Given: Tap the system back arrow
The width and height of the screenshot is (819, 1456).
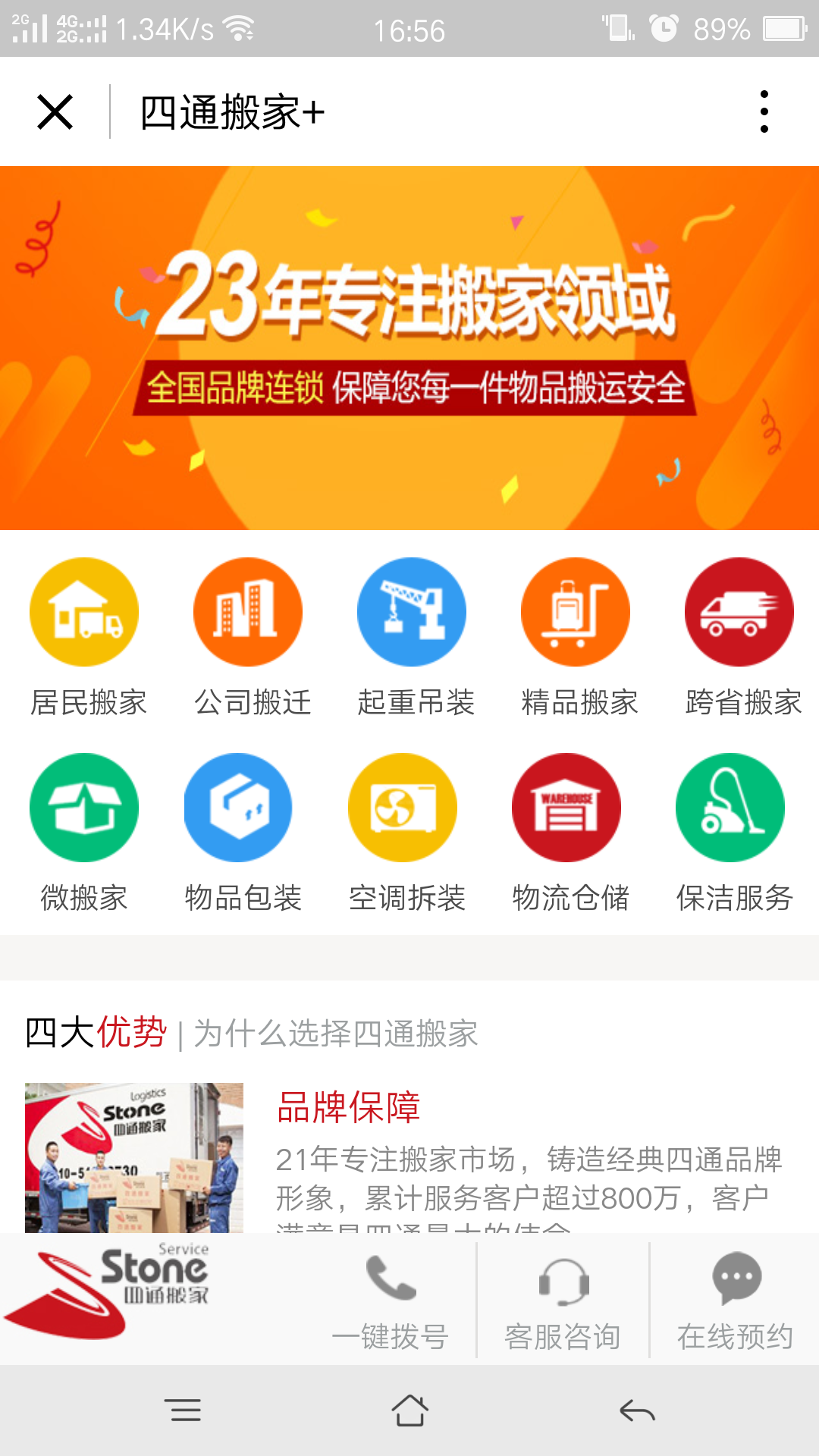Looking at the screenshot, I should click(637, 1410).
